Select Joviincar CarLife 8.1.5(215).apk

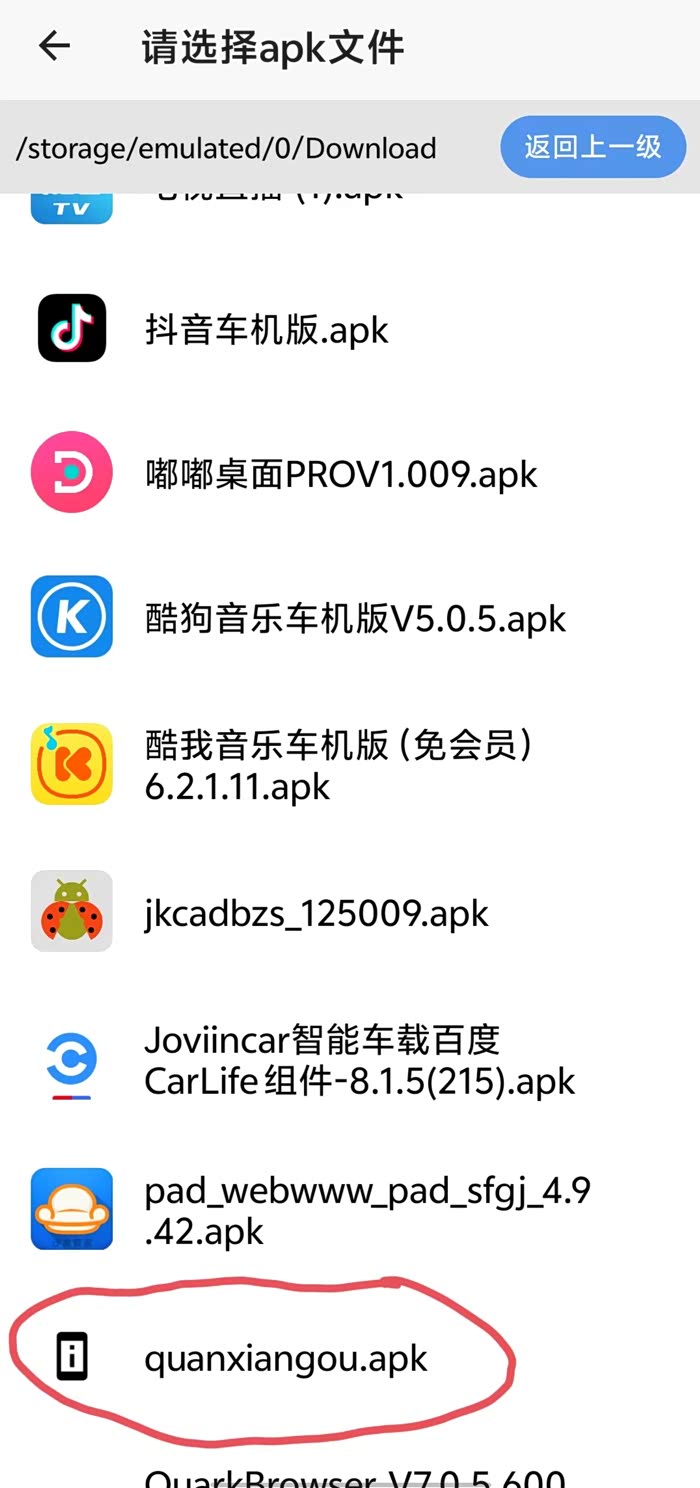point(350,1060)
